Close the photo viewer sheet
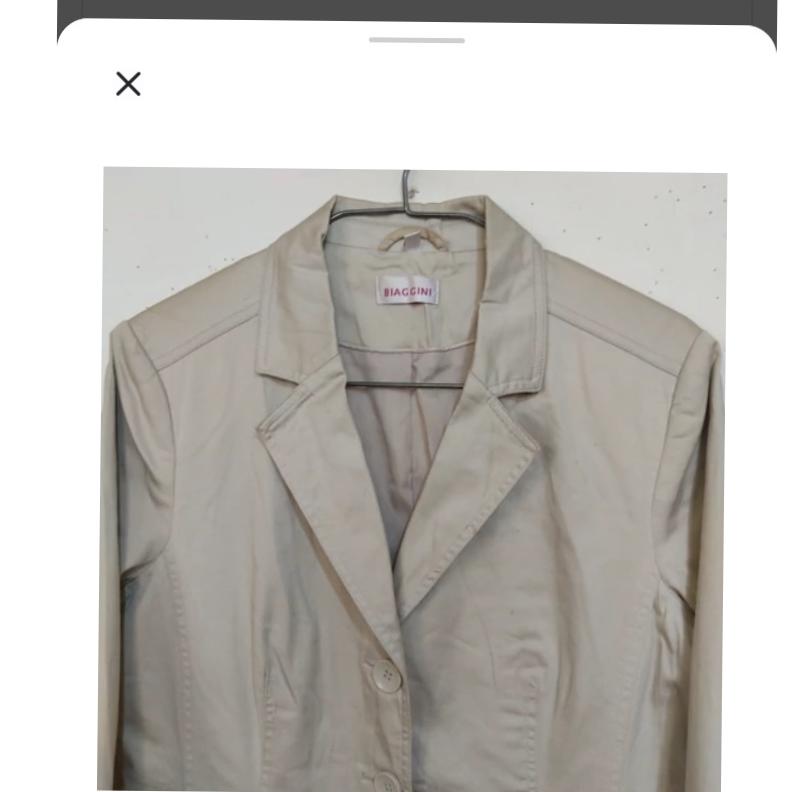Image resolution: width=792 pixels, height=792 pixels. (x=128, y=84)
